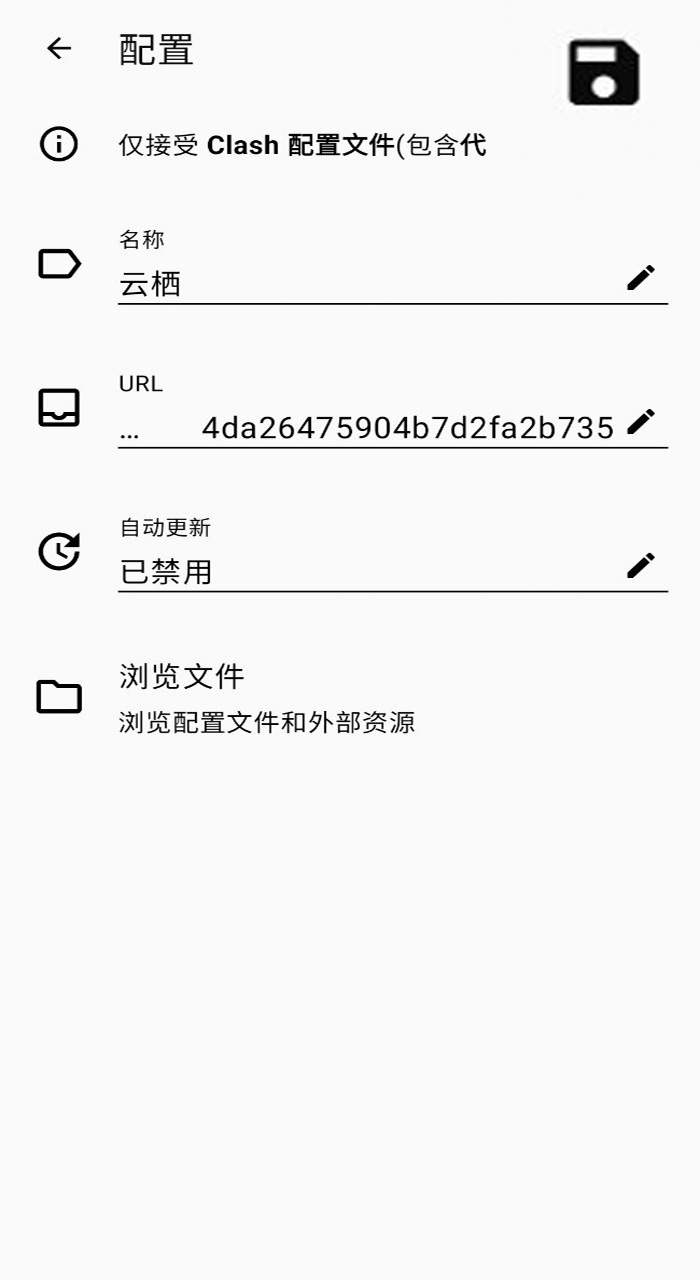Viewport: 700px width, 1280px height.
Task: Change the 自动更新 setting
Action: click(640, 566)
